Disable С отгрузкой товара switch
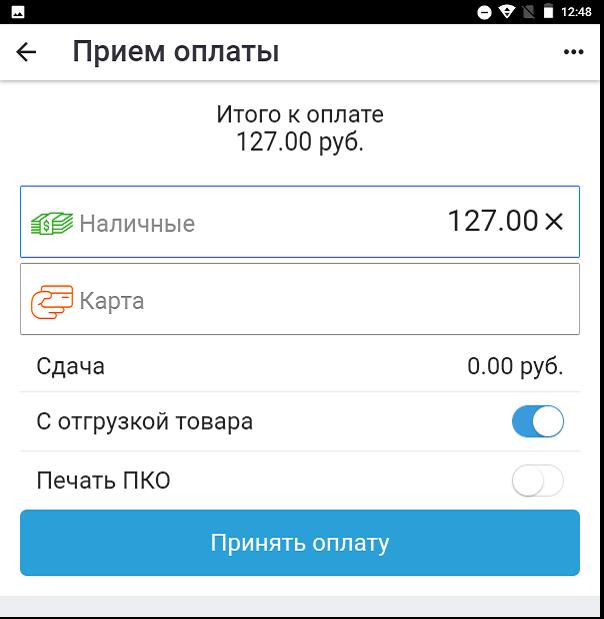 tap(537, 422)
